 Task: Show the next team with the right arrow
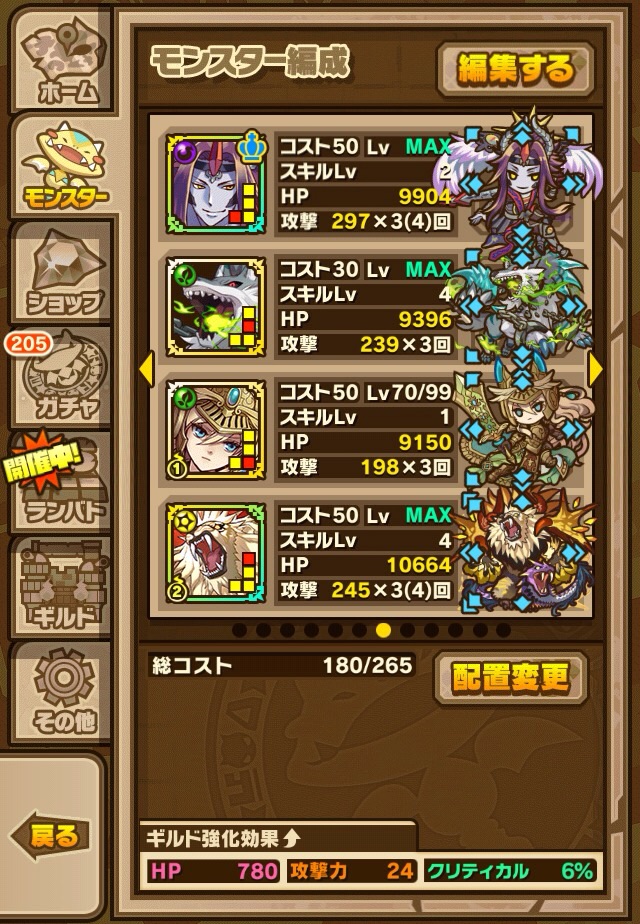[x=596, y=368]
